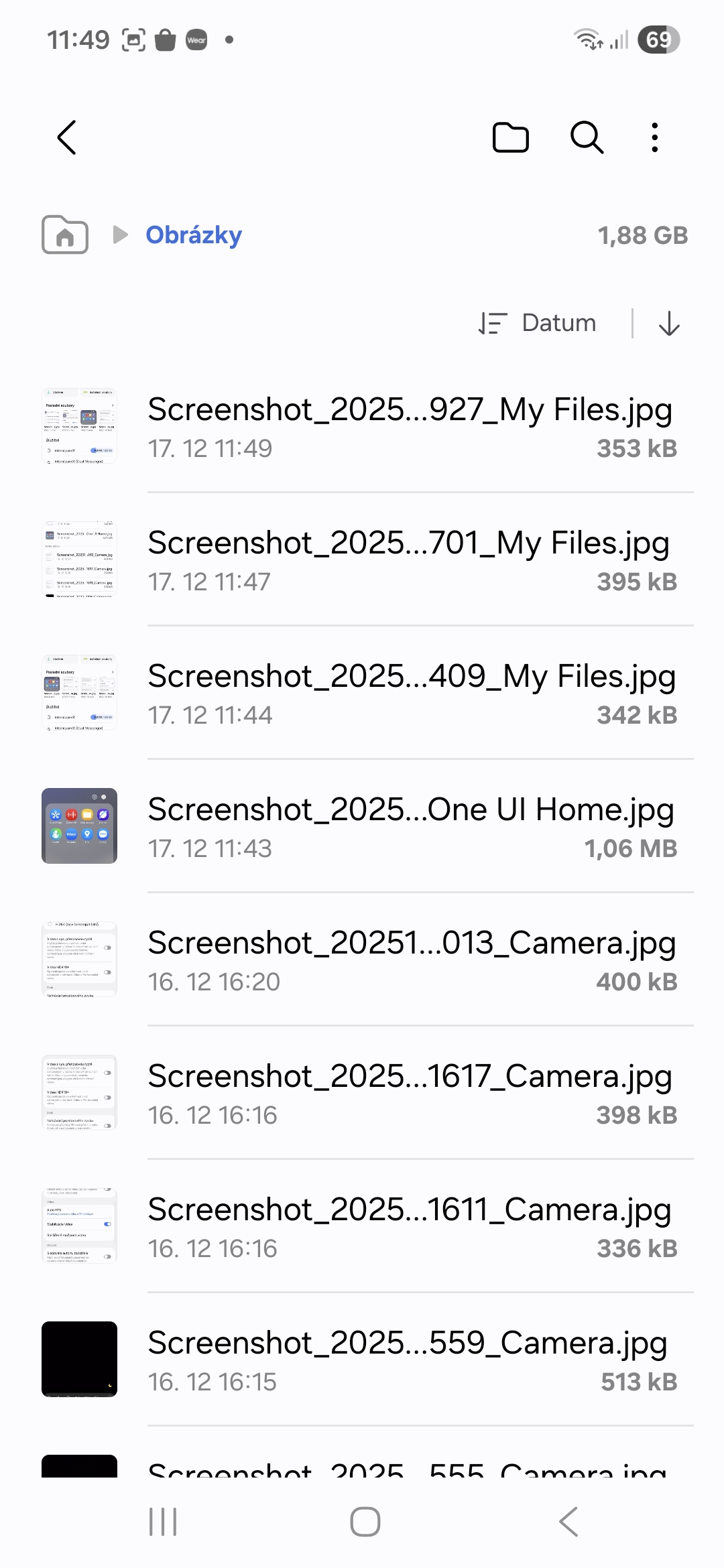Open Screenshot_2025...One UI Home.jpg
The image size is (724, 1568).
[410, 826]
